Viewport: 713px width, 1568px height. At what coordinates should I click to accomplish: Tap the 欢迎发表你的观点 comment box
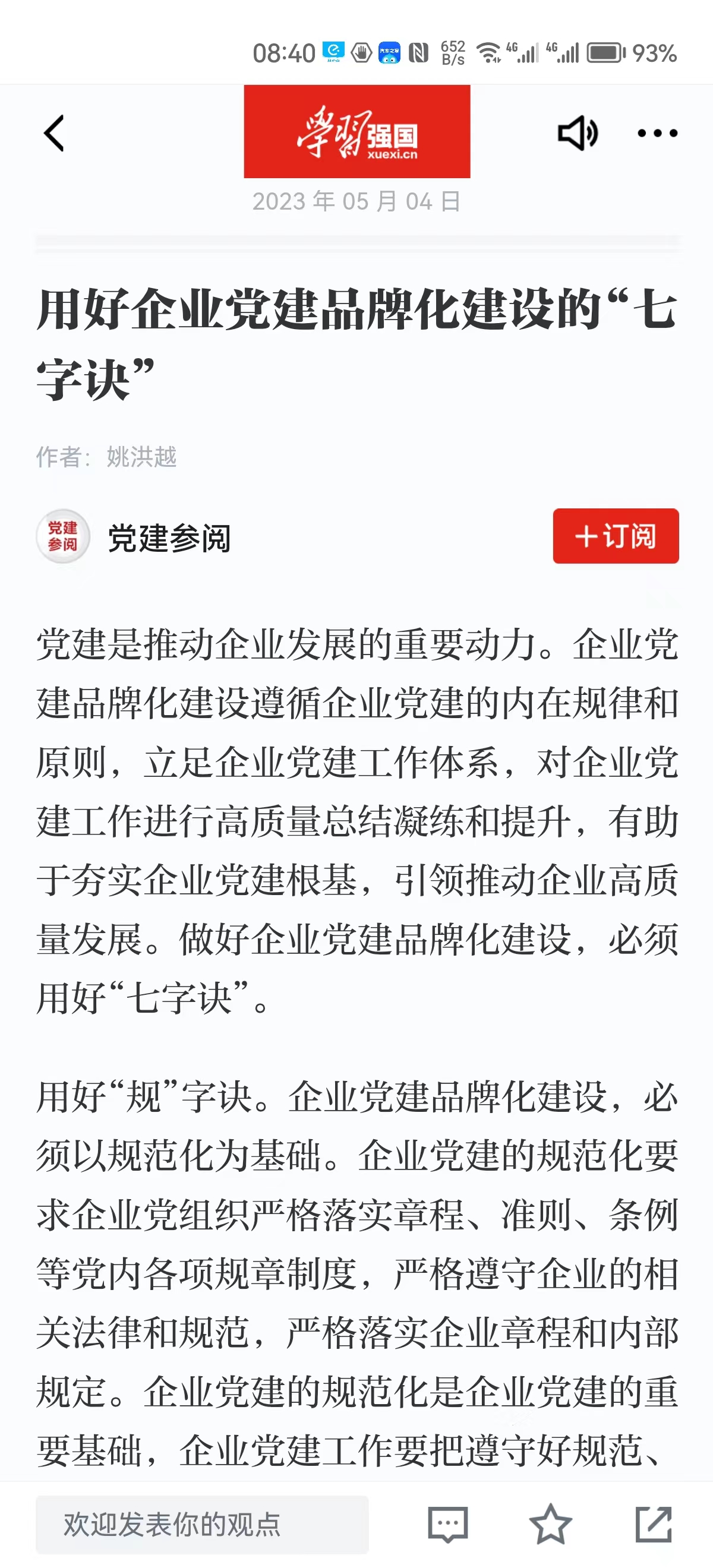201,1523
